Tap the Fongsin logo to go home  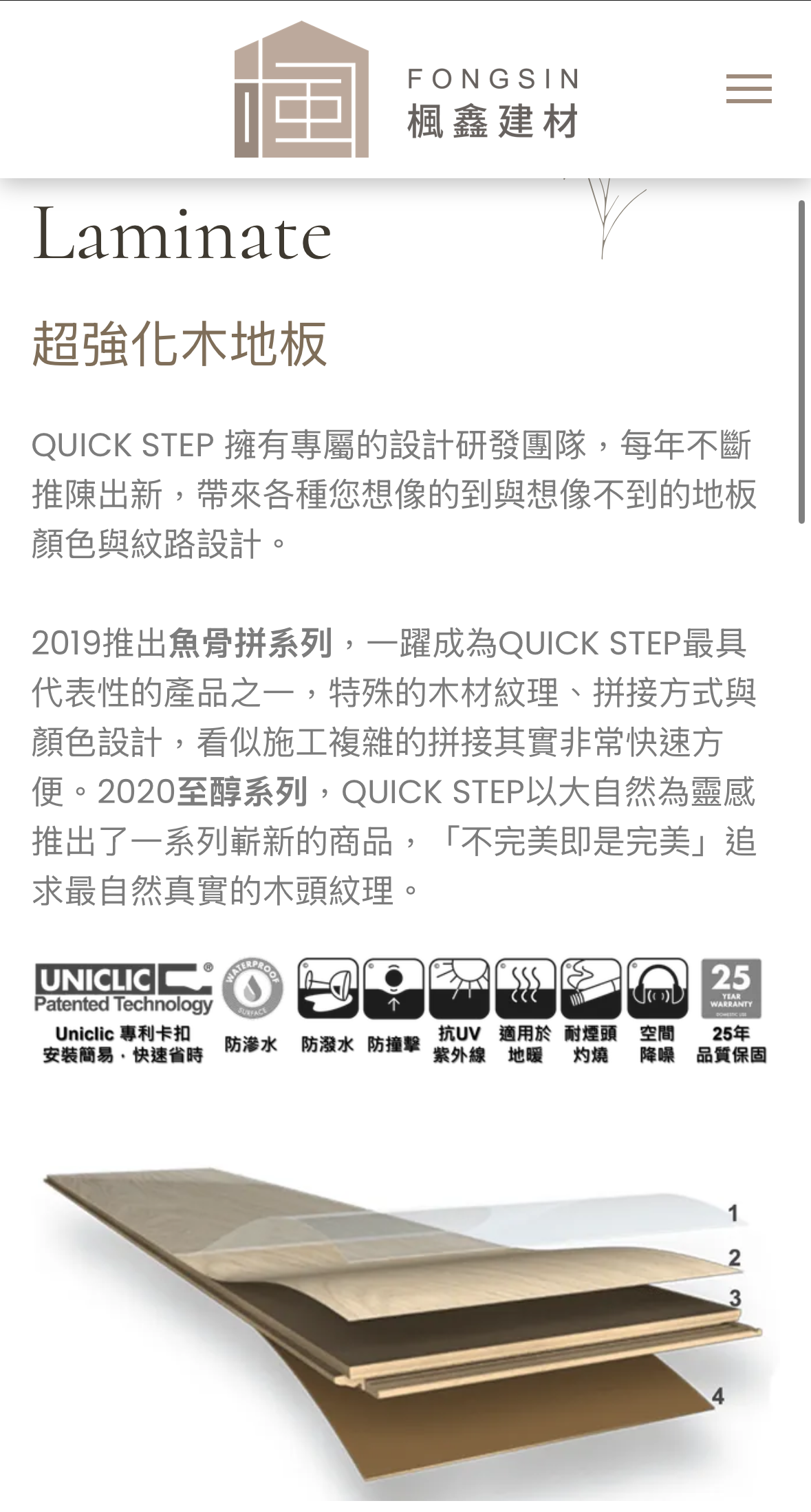click(x=406, y=90)
